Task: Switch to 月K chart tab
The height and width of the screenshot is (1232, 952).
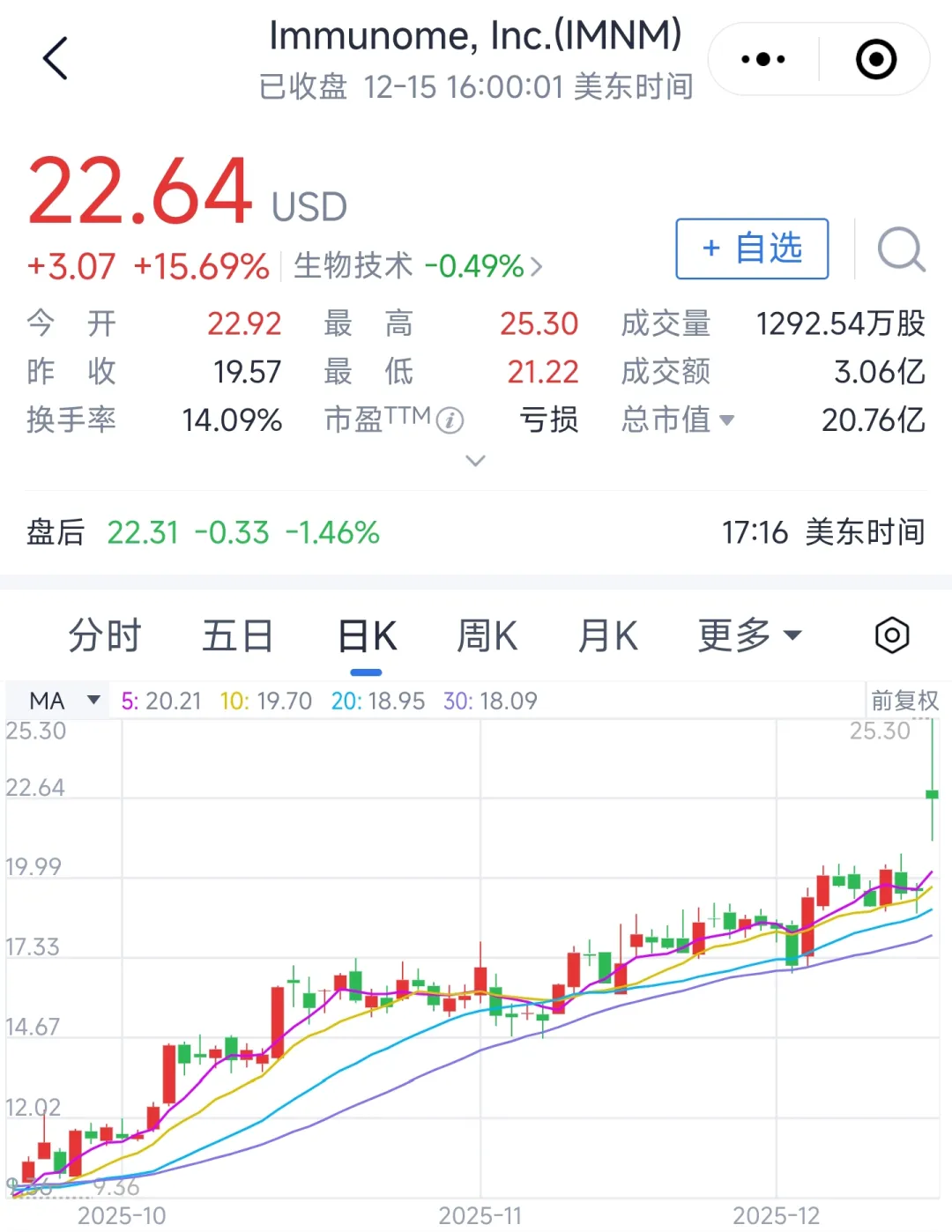Action: [607, 635]
